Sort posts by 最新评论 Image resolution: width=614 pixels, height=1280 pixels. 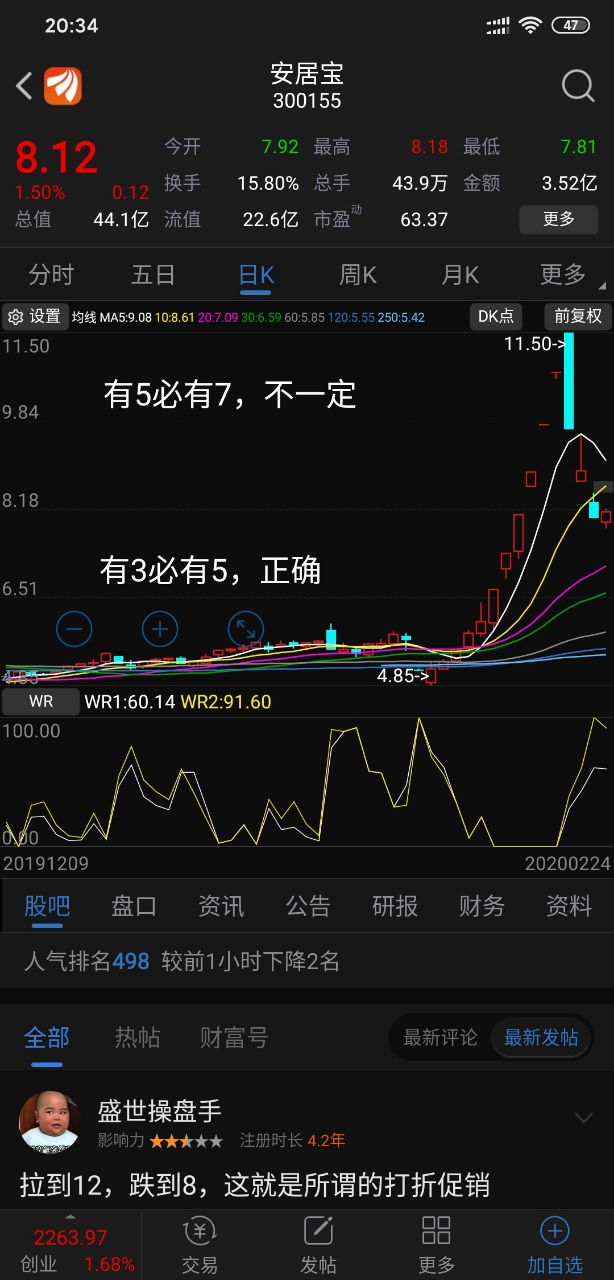(x=440, y=1038)
